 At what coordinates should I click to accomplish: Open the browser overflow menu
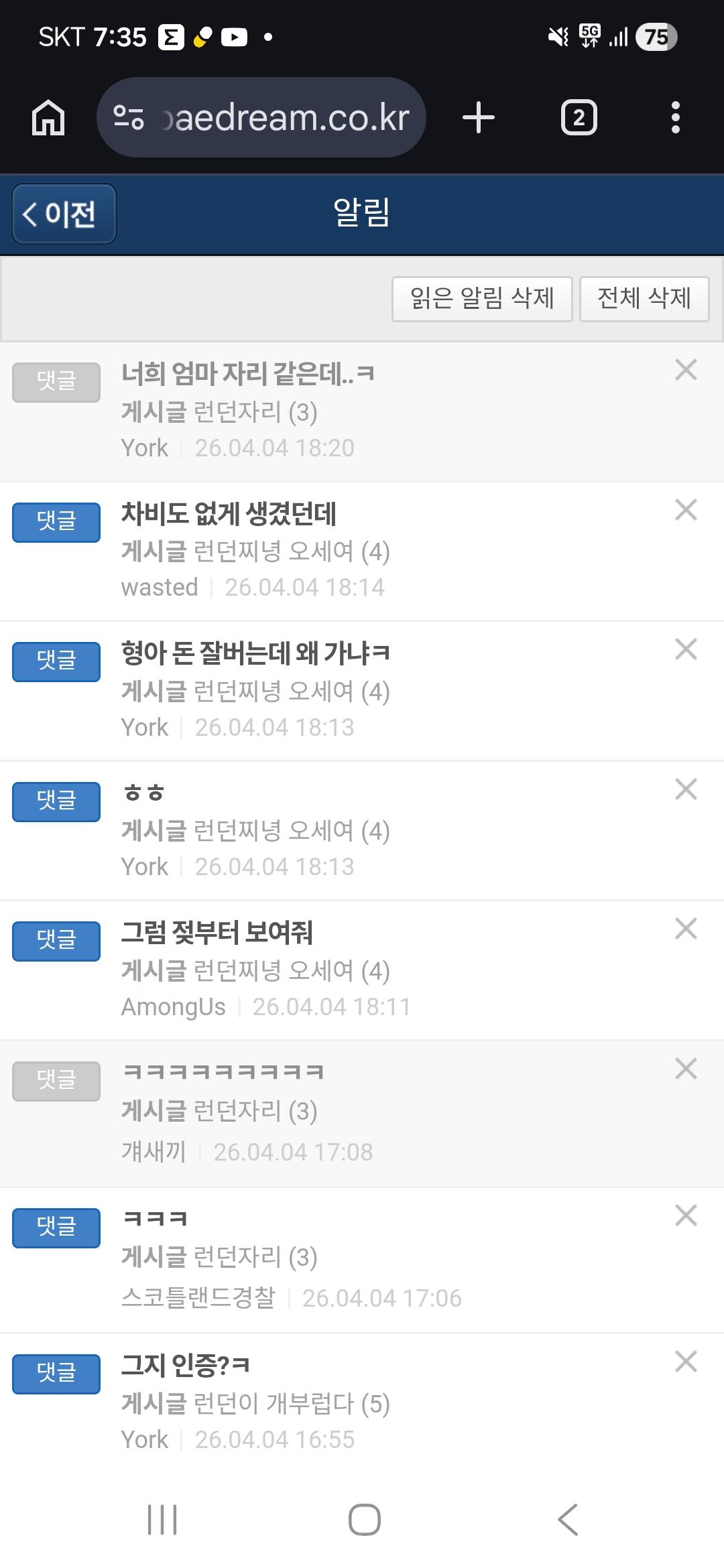pos(675,118)
